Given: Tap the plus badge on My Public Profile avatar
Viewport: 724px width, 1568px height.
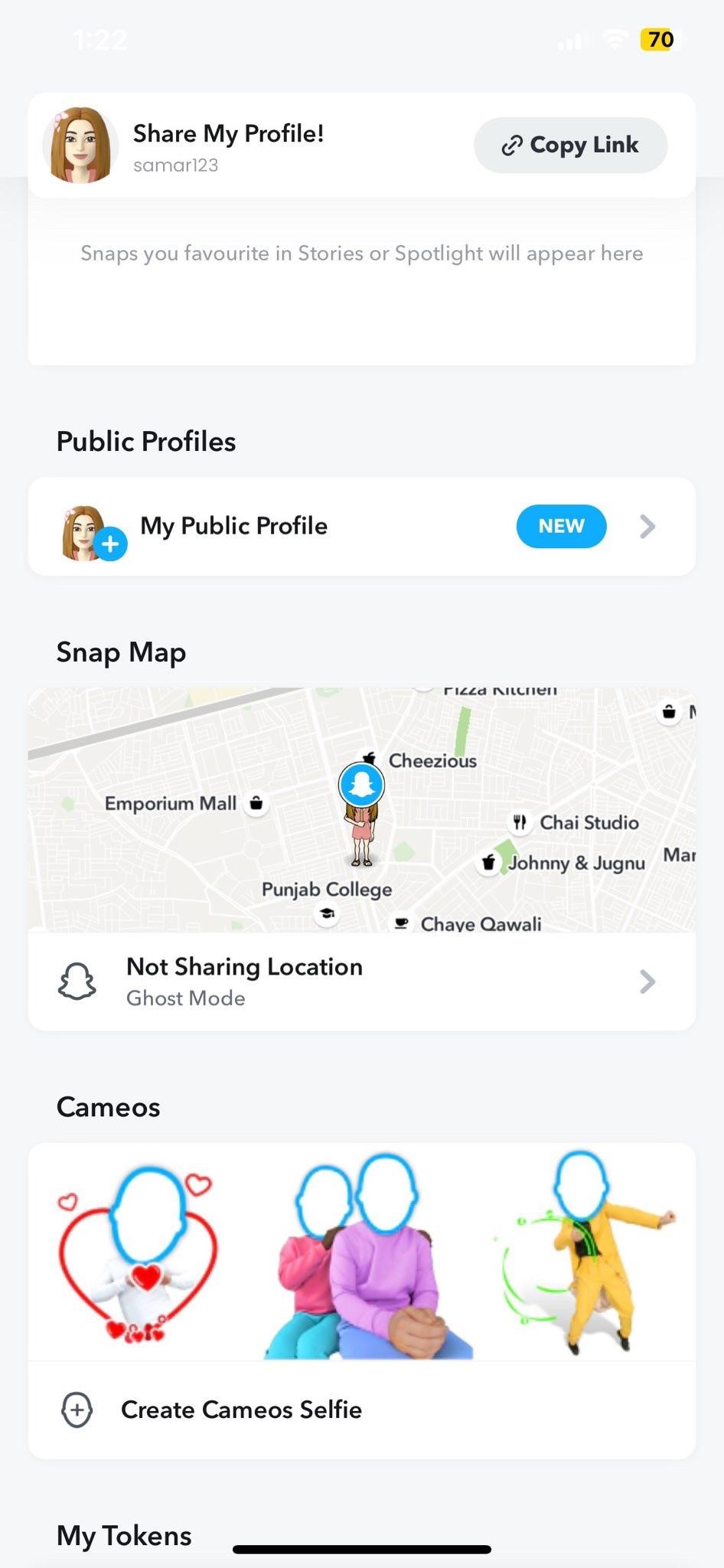Looking at the screenshot, I should pyautogui.click(x=110, y=544).
